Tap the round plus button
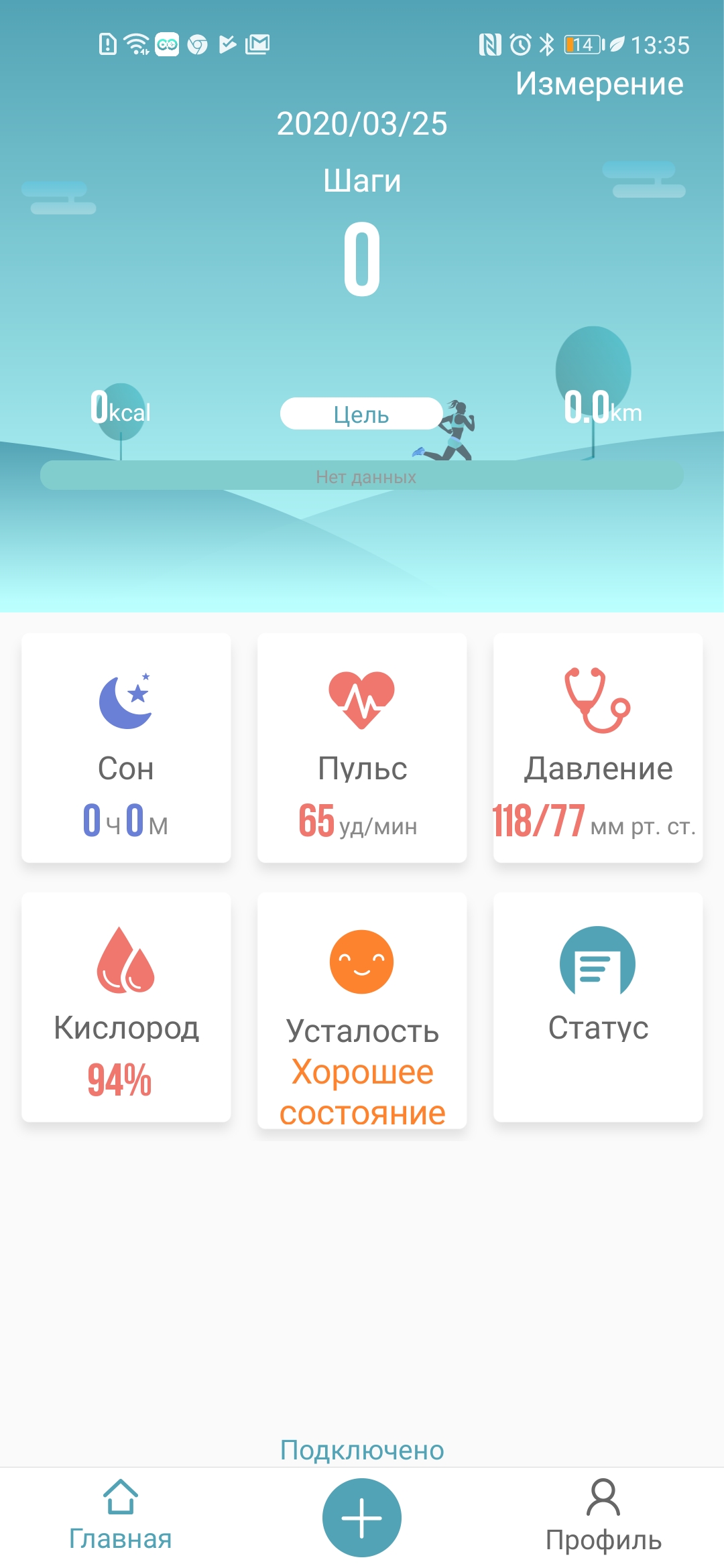 pyautogui.click(x=362, y=1517)
